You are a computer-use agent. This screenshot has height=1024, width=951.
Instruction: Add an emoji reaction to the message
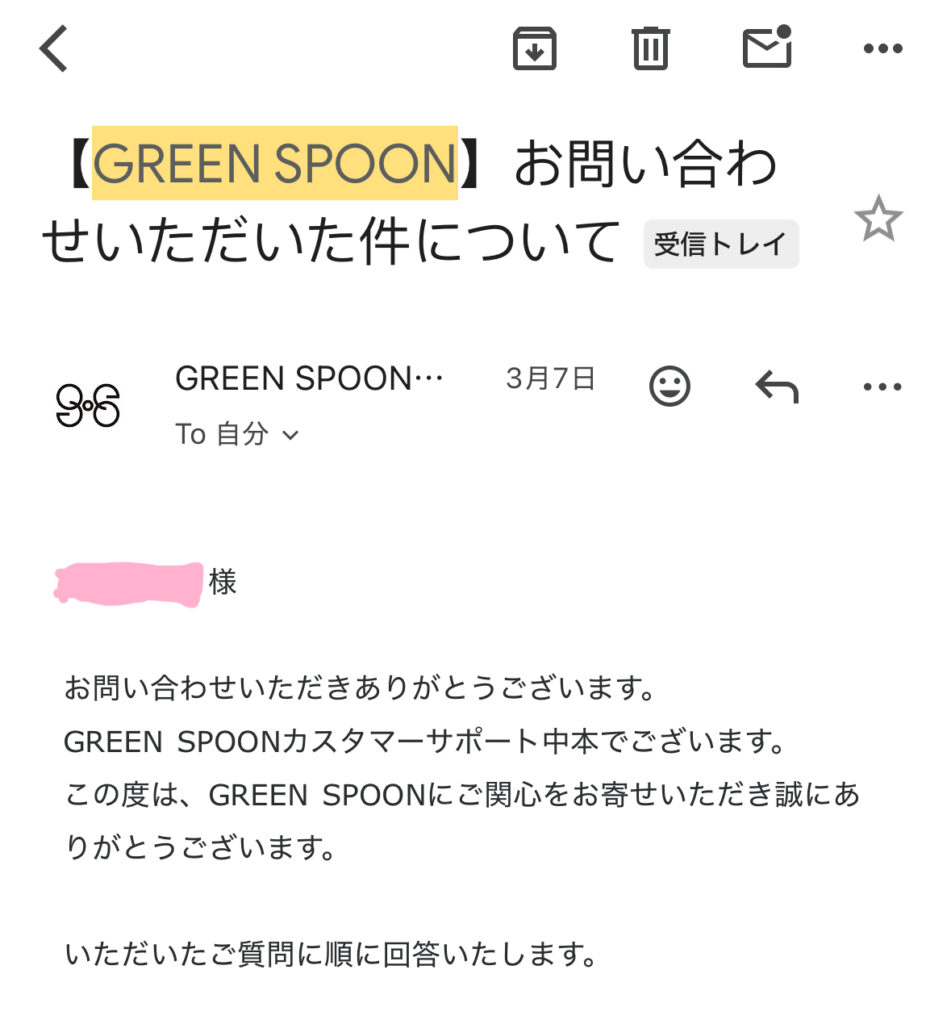[x=669, y=386]
